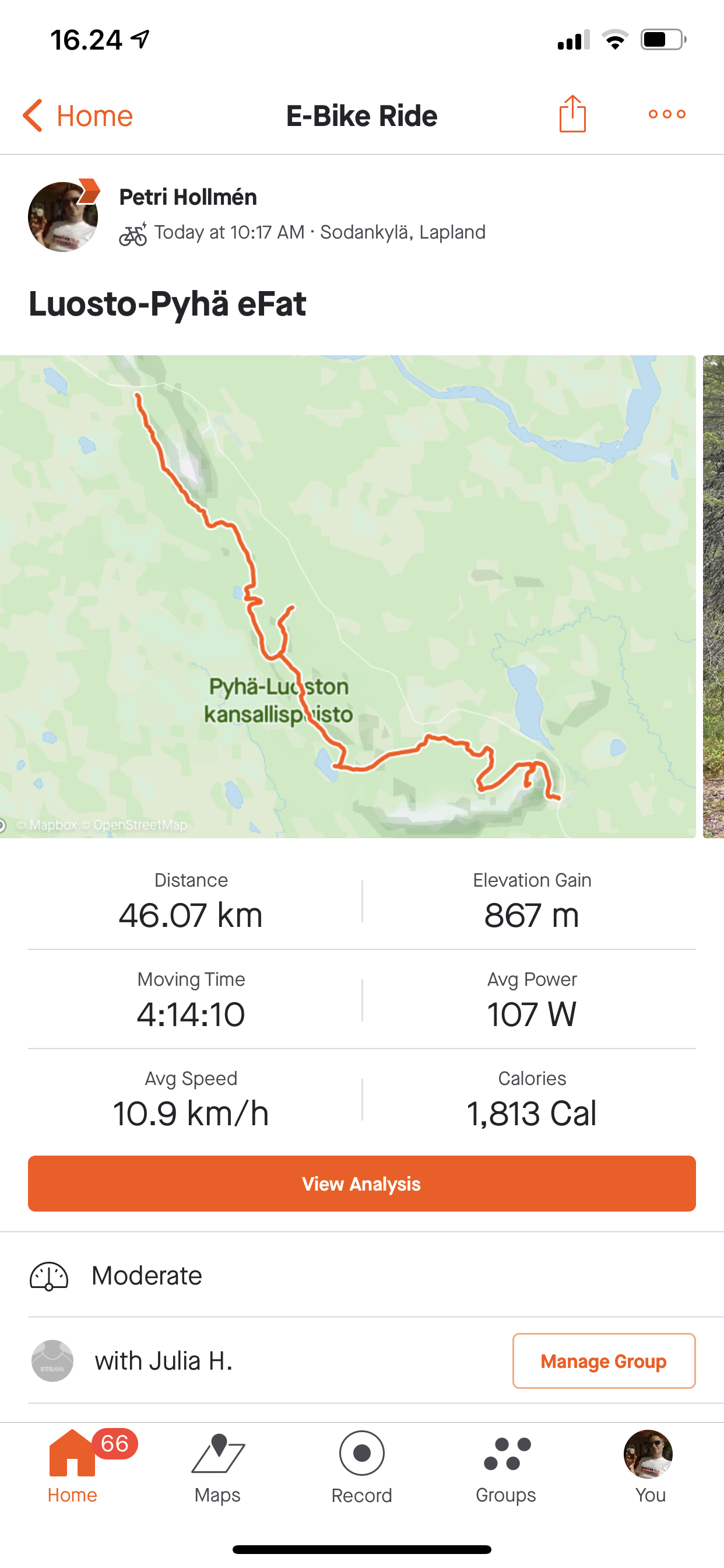724x1568 pixels.
Task: Open Petri Hollmén's profile picture
Action: click(x=64, y=216)
